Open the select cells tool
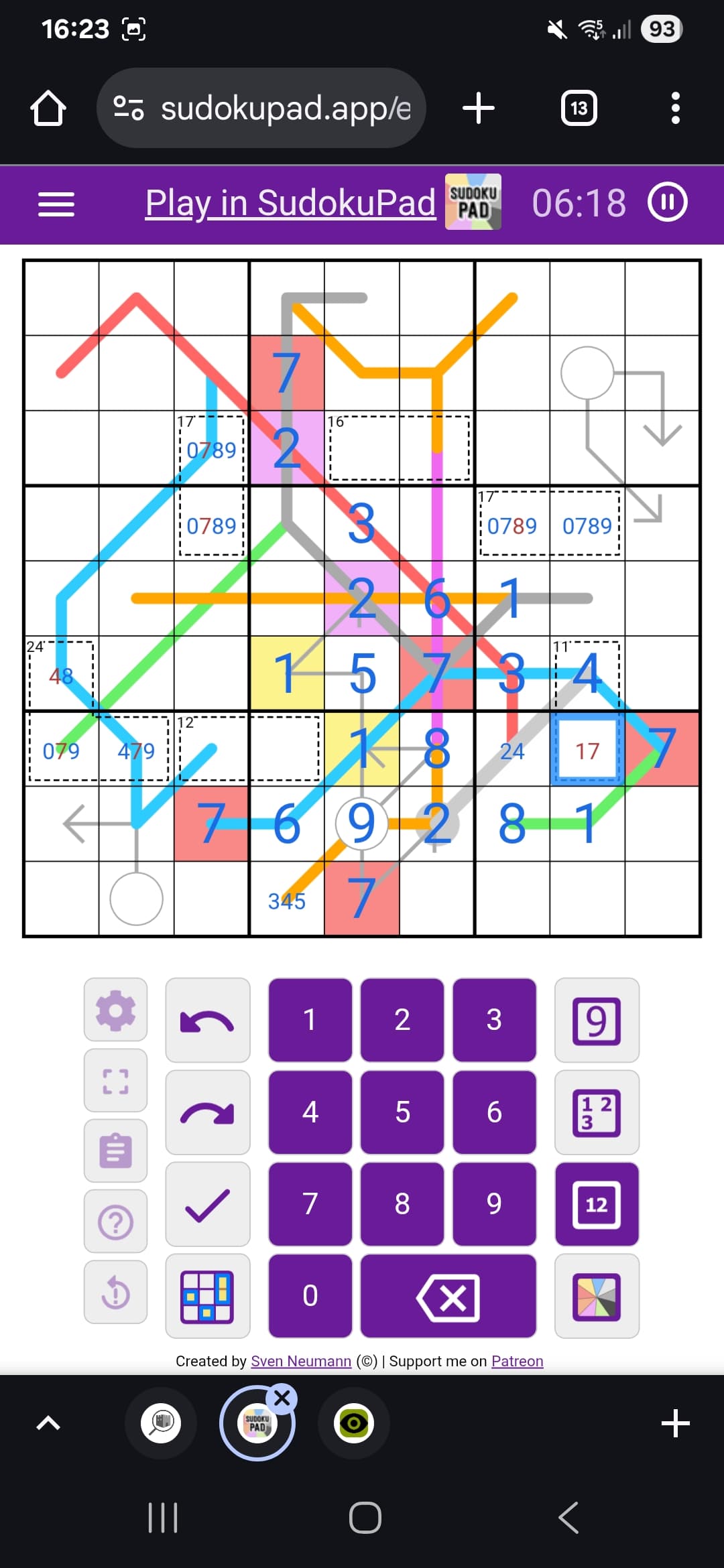The width and height of the screenshot is (724, 1568). tap(207, 1296)
